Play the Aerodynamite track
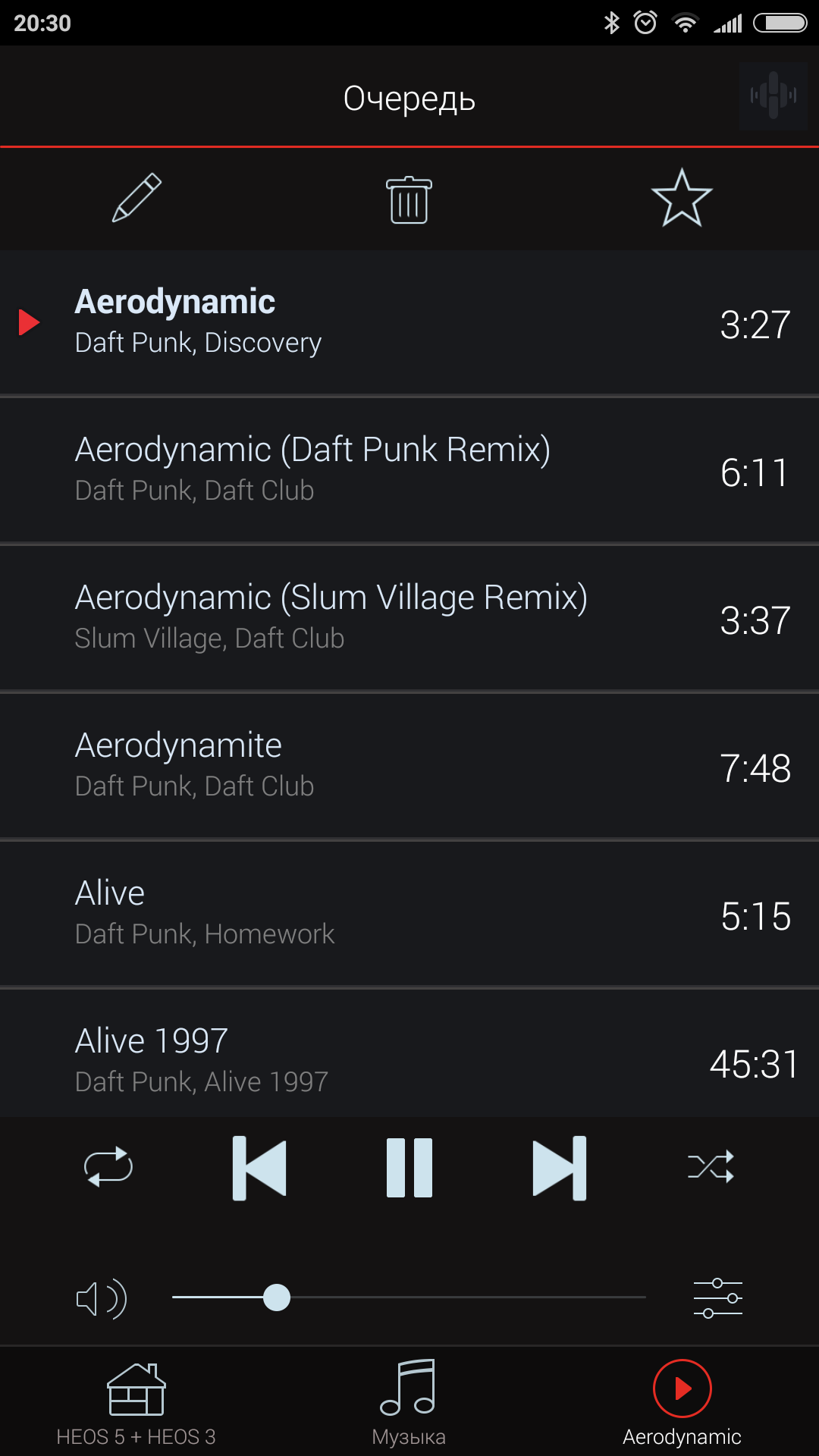Viewport: 819px width, 1456px height. 409,765
